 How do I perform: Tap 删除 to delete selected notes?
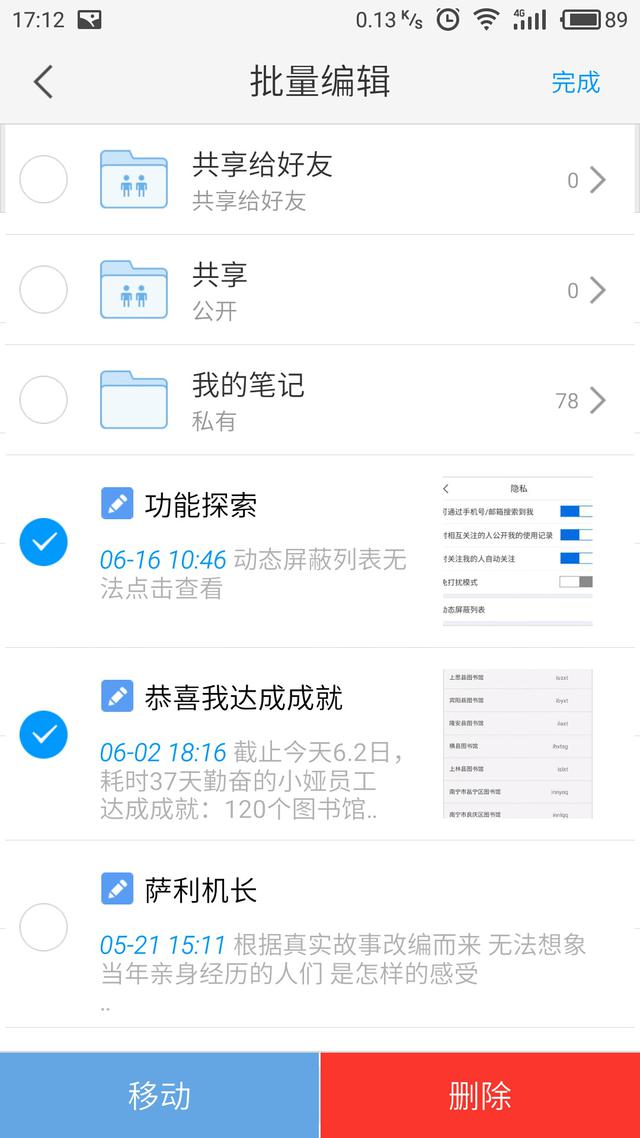[x=480, y=1095]
